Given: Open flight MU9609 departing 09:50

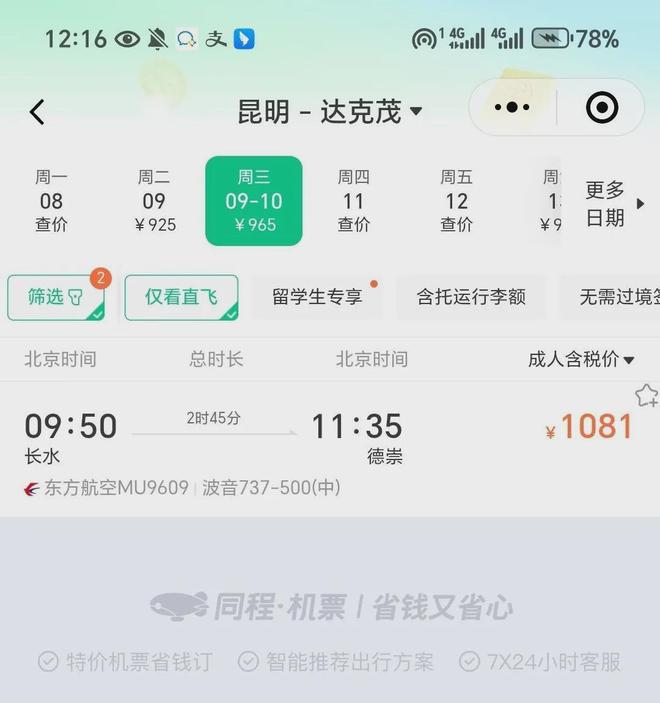Looking at the screenshot, I should [300, 445].
